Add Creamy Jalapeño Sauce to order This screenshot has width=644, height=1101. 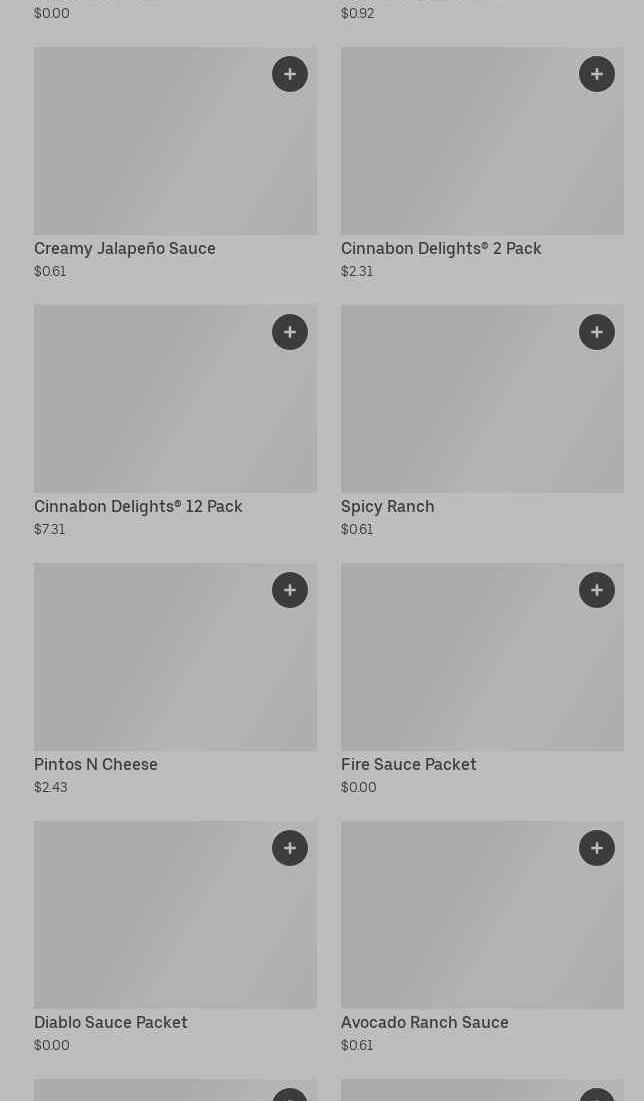290,74
